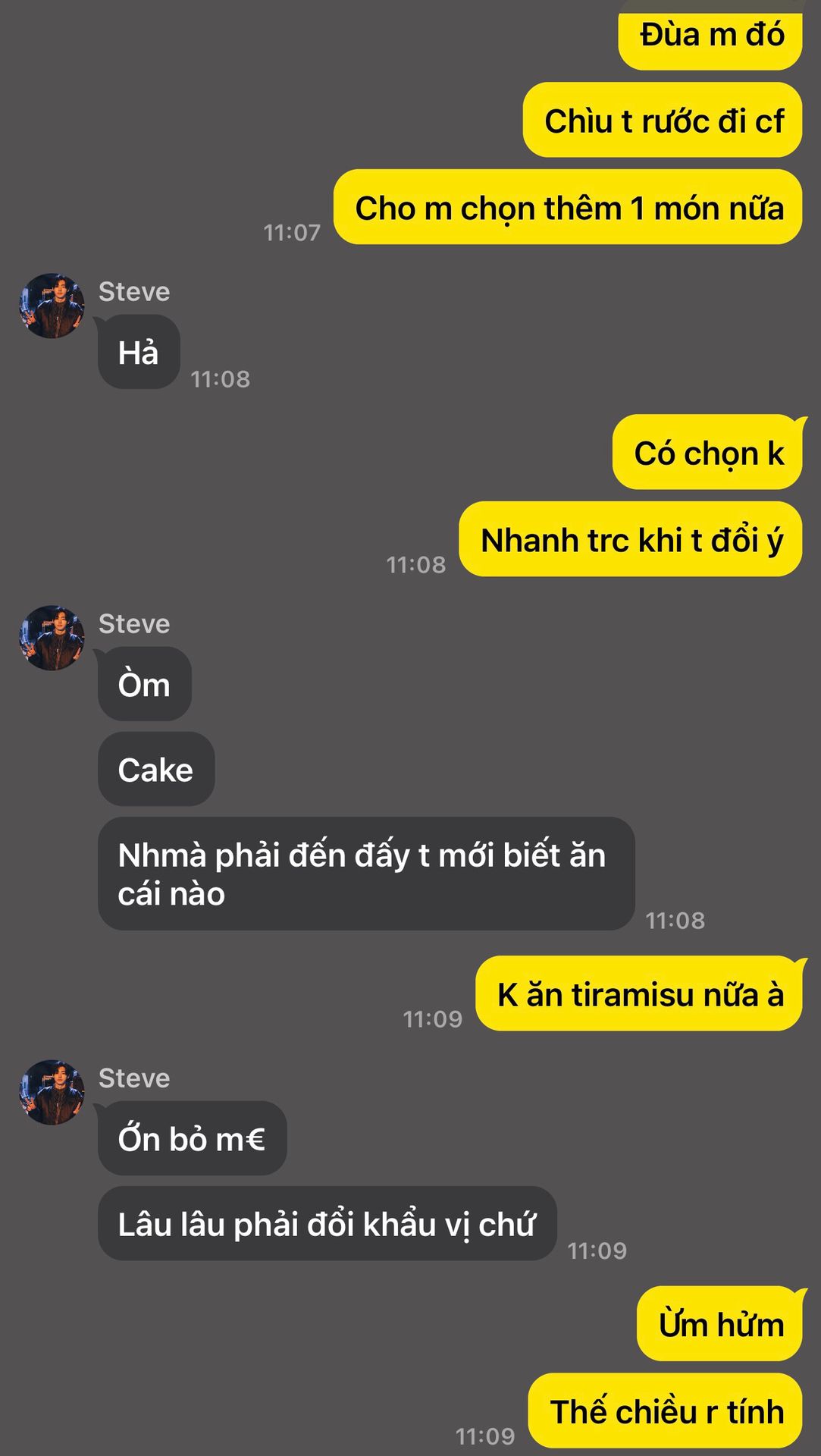Open Steve's avatar beside the 'Ốn bỏ m€' message

[x=52, y=1092]
